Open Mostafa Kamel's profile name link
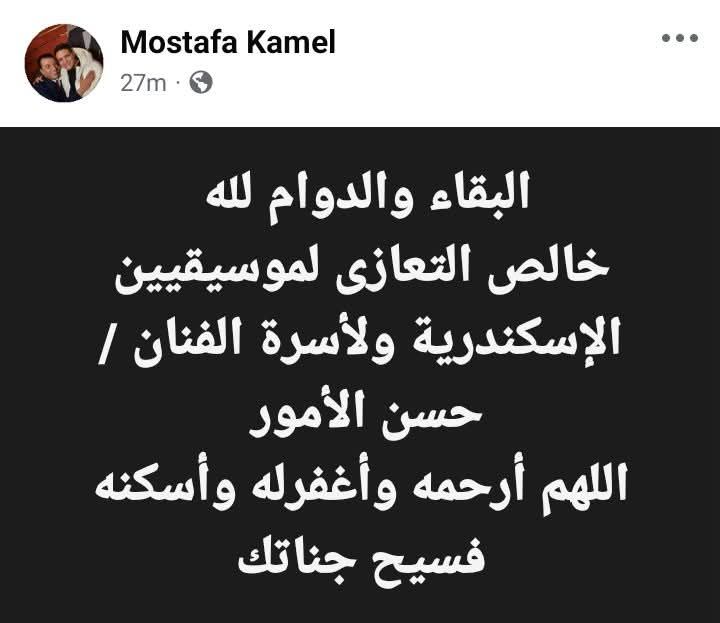The height and width of the screenshot is (623, 720). point(227,43)
